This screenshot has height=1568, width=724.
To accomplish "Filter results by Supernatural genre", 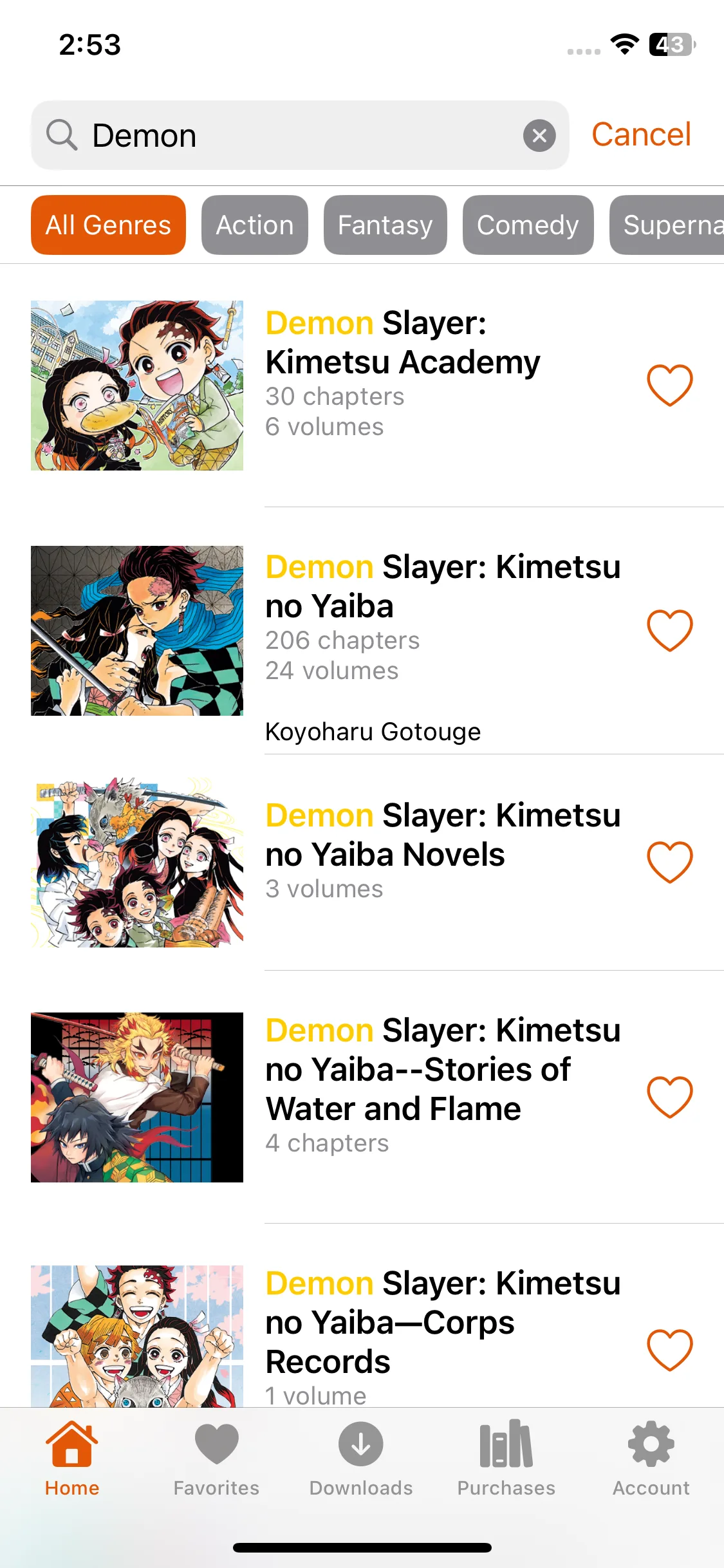I will click(669, 225).
